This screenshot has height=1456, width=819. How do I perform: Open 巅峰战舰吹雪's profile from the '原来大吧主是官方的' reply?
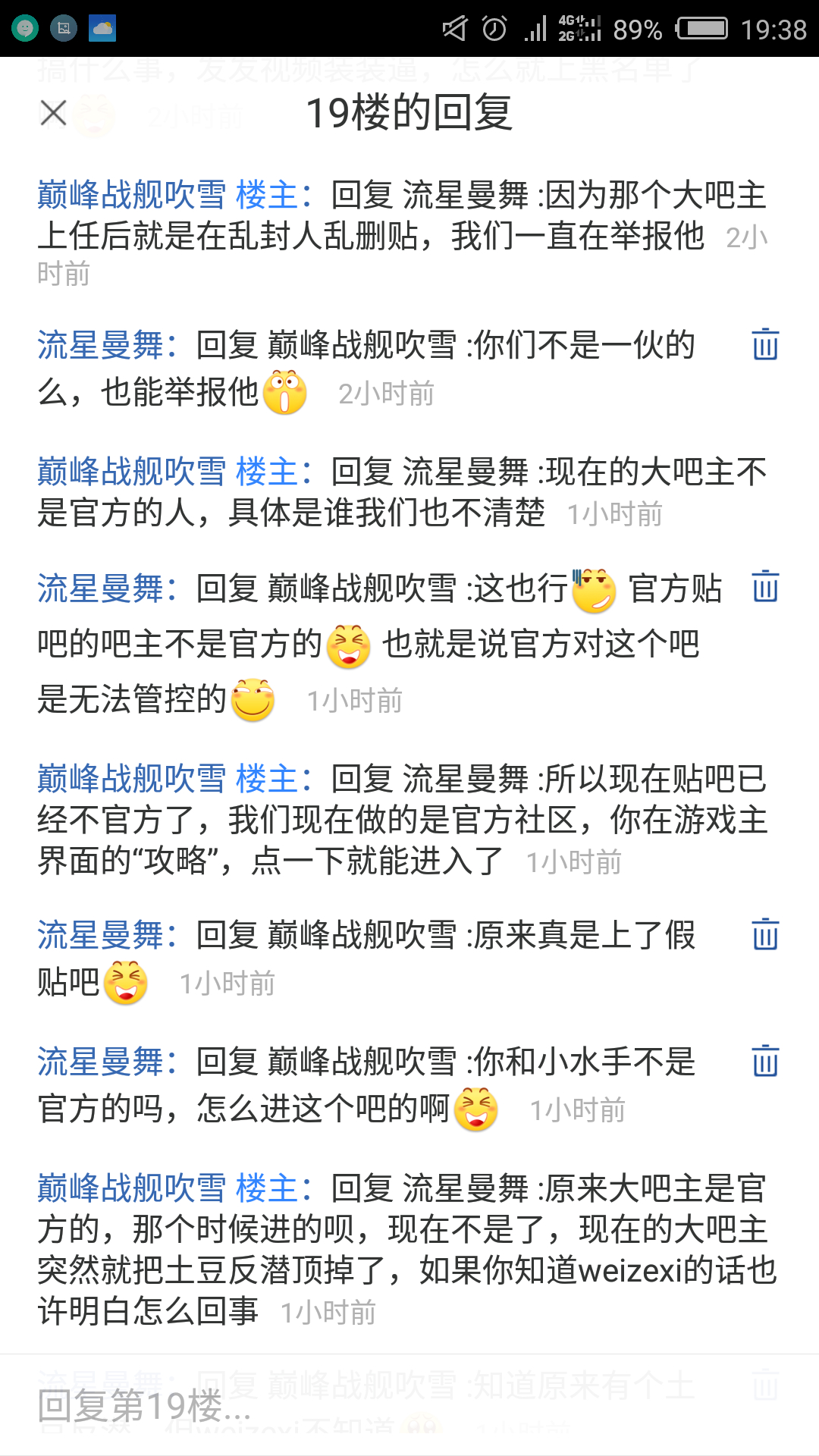131,1189
